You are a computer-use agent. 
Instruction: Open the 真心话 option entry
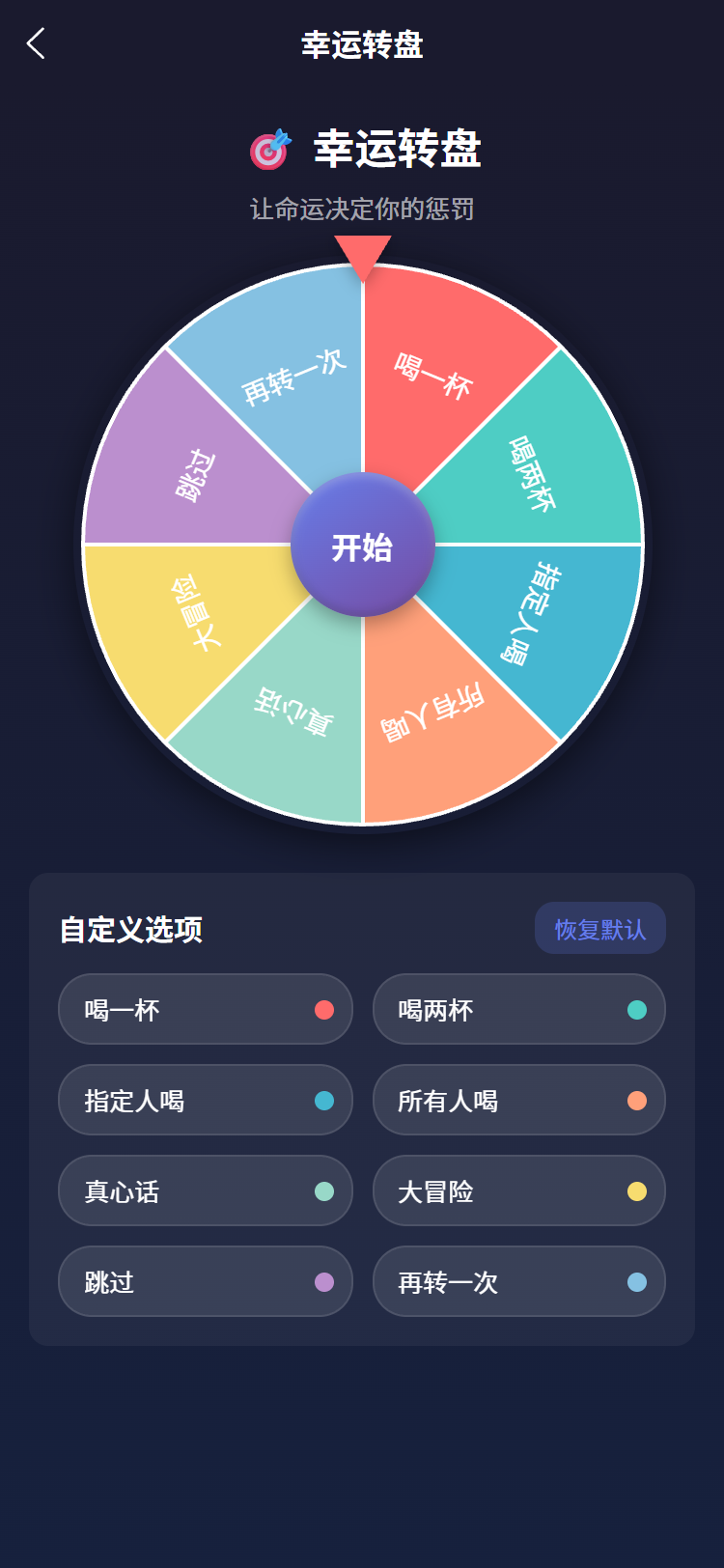click(x=206, y=1190)
